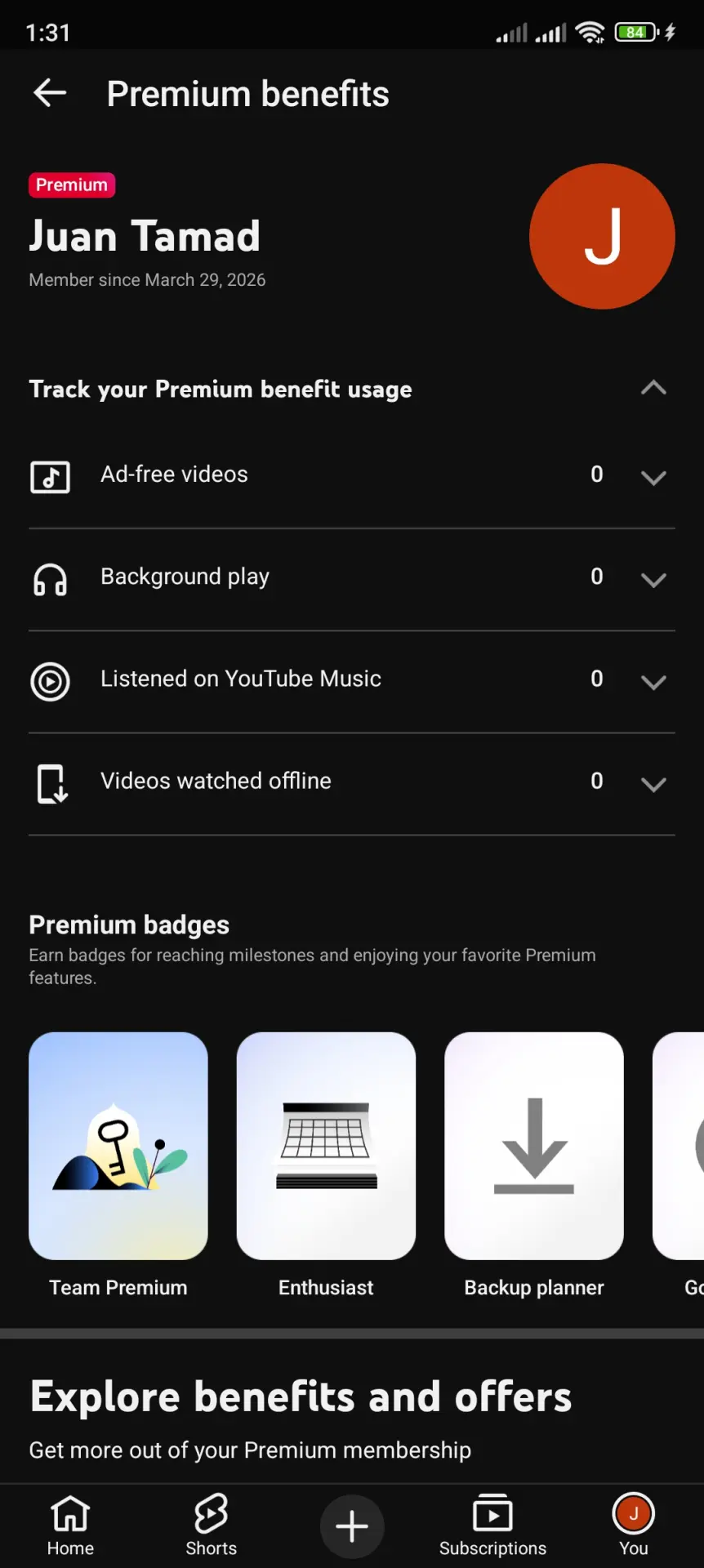This screenshot has height=1568, width=704.
Task: Expand the Ad-free videos row
Action: (x=352, y=476)
